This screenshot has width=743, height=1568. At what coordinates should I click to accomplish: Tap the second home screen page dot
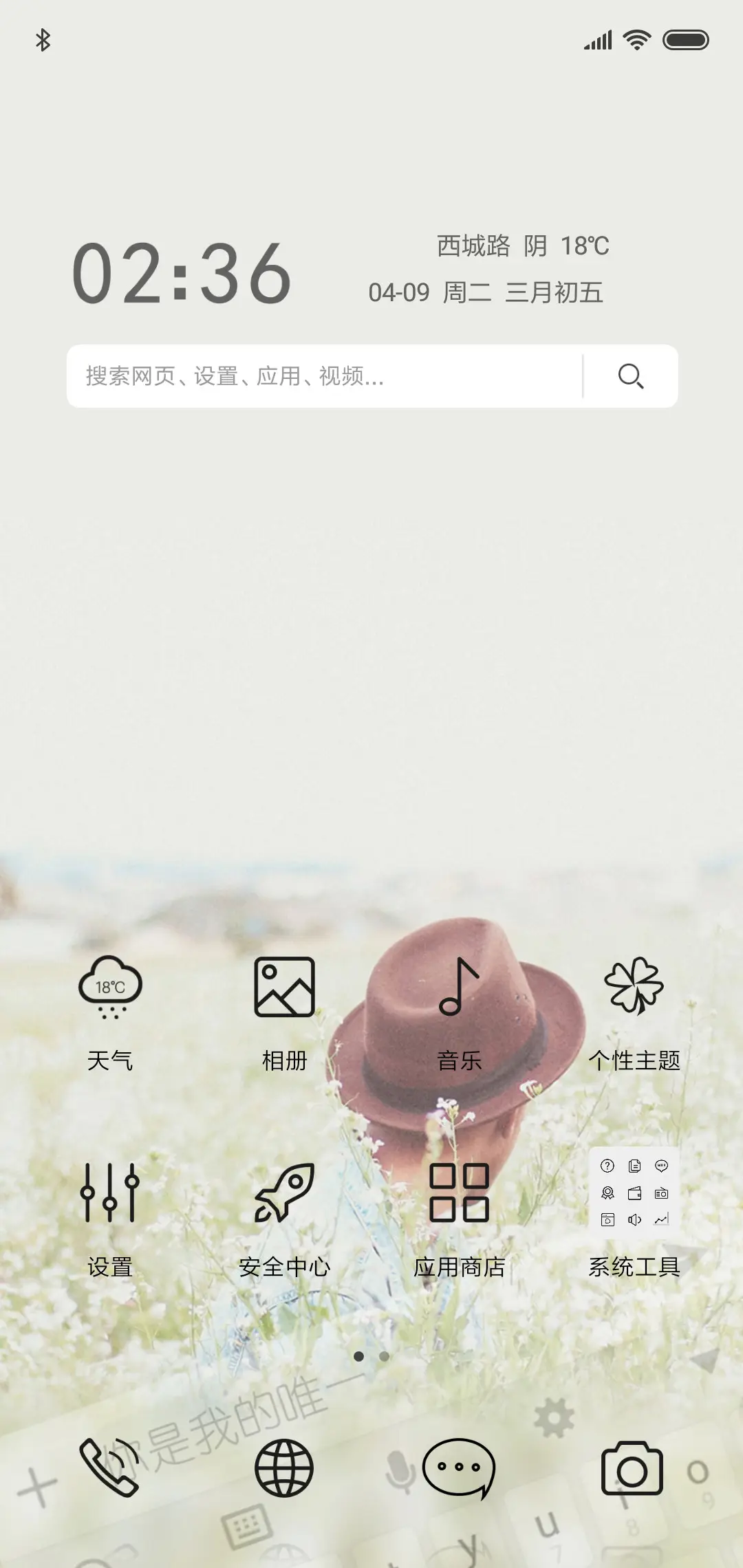coord(383,1355)
